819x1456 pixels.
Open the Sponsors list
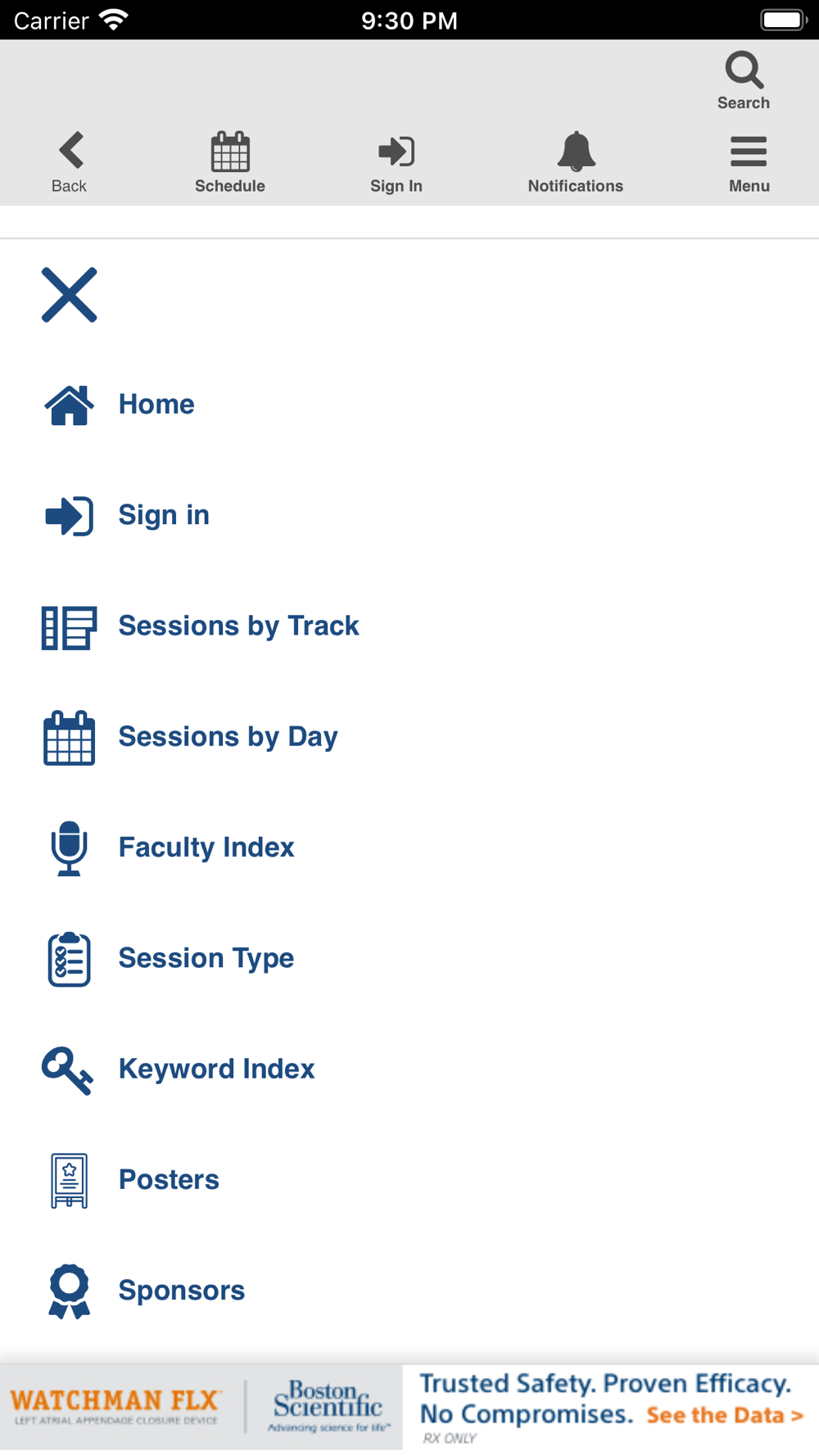[409, 1291]
